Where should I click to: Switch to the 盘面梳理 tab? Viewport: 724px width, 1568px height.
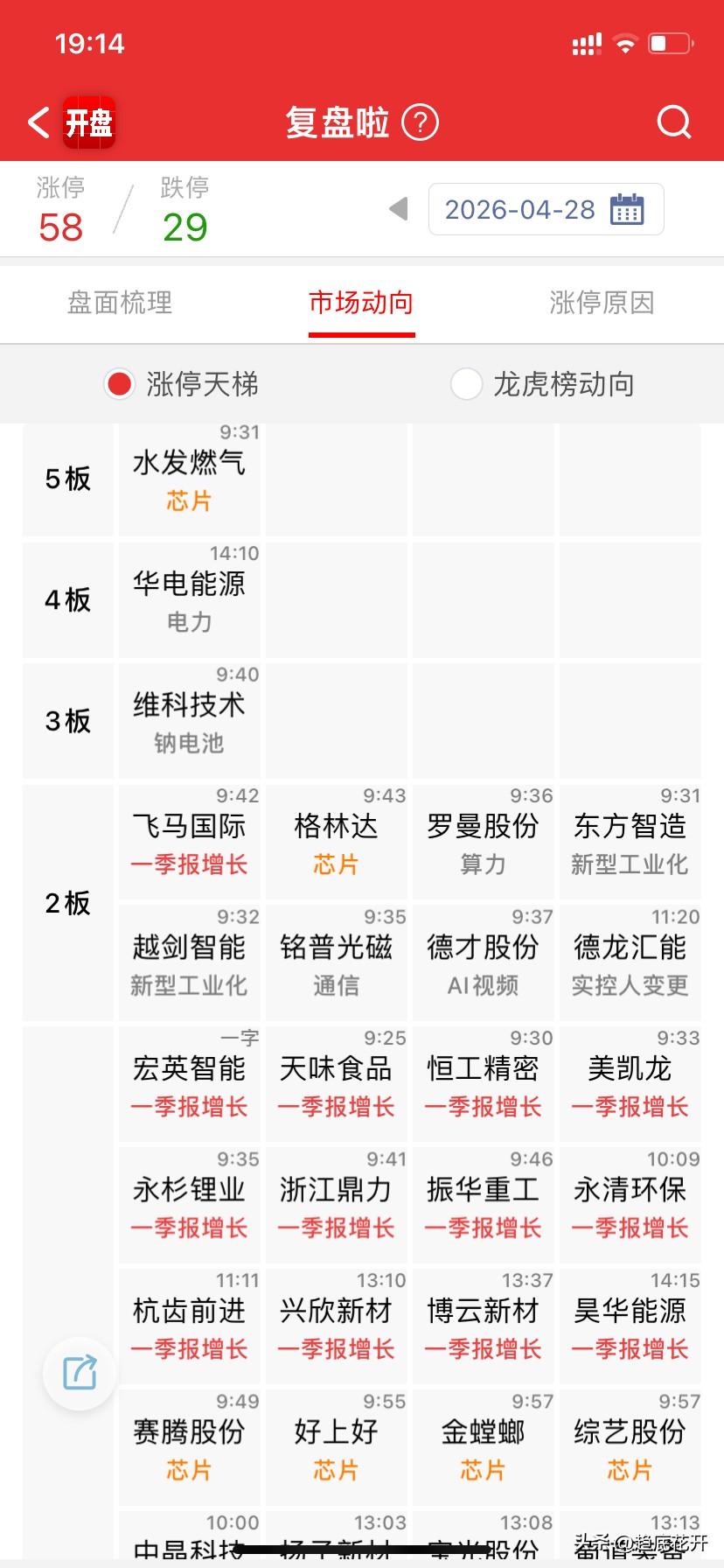click(x=118, y=304)
